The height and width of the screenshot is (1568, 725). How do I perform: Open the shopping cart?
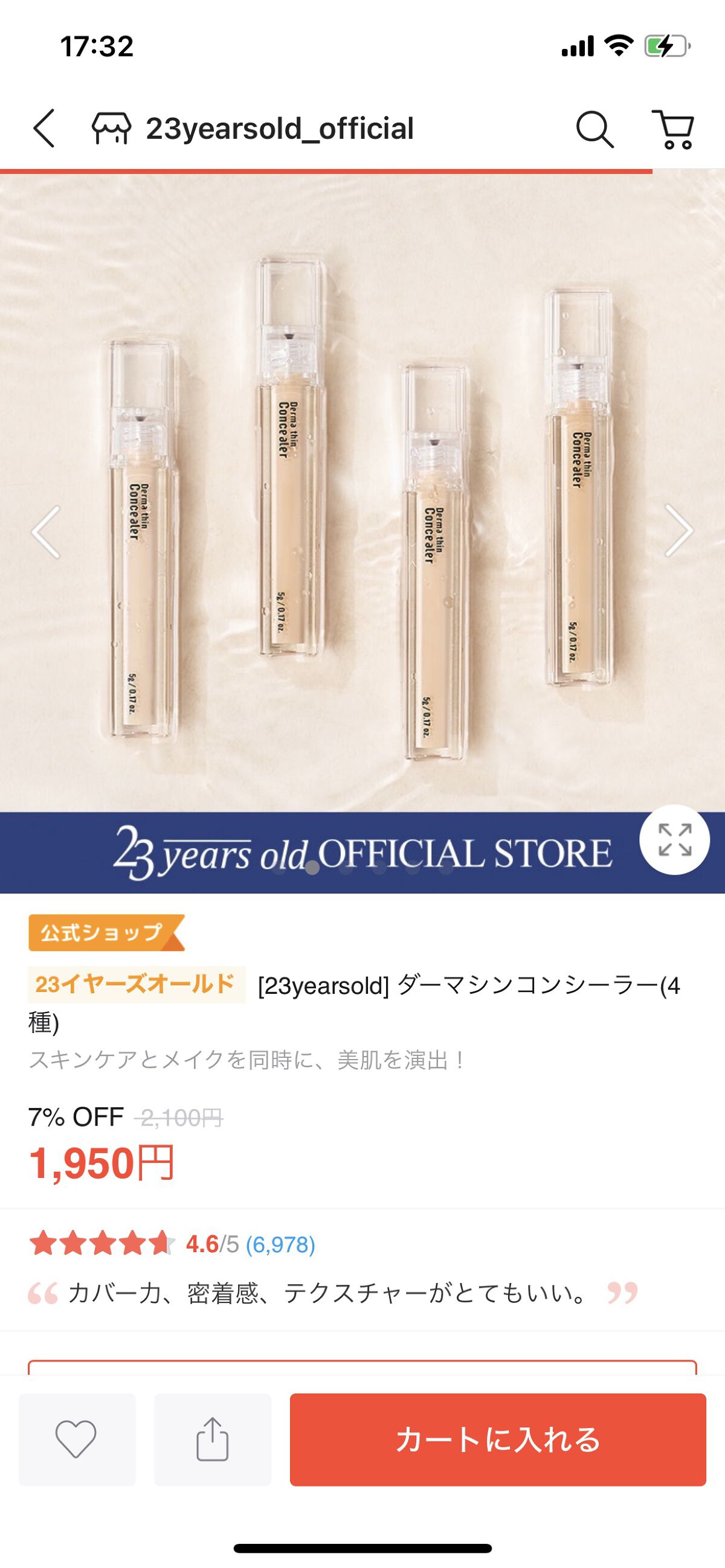click(x=672, y=129)
